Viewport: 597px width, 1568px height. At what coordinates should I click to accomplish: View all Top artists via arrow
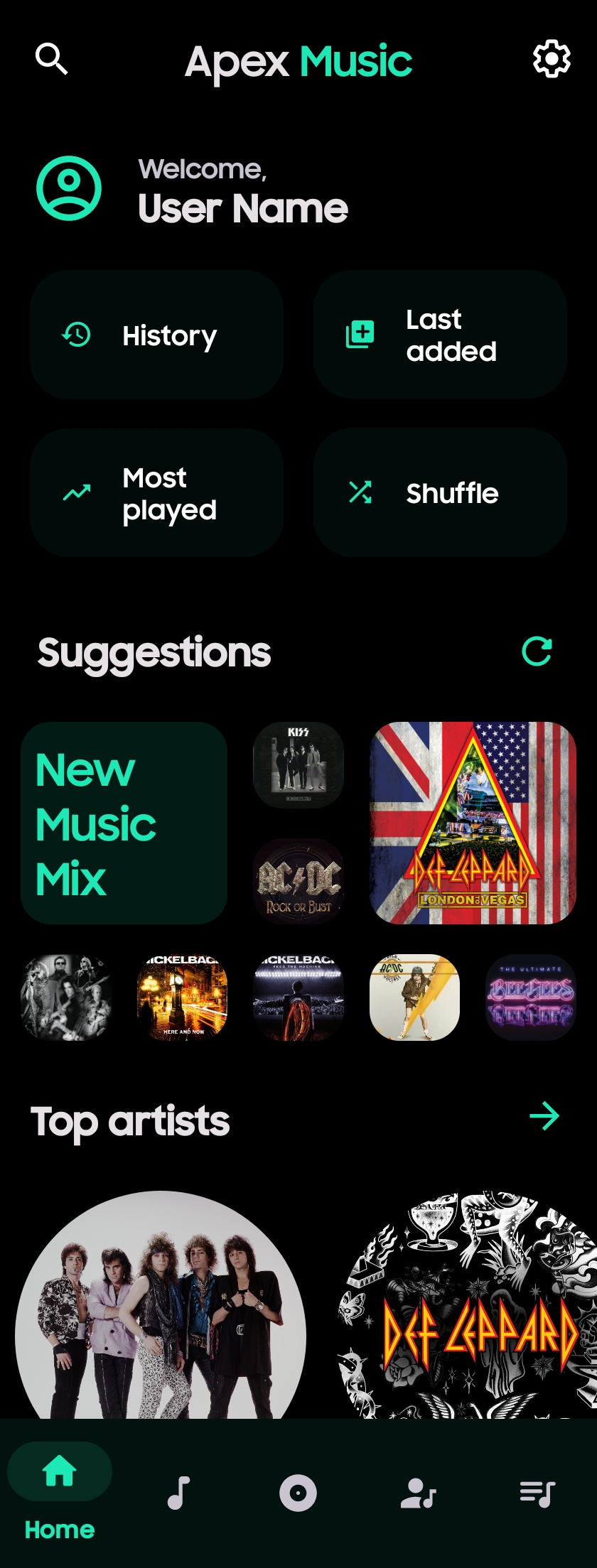point(544,1116)
